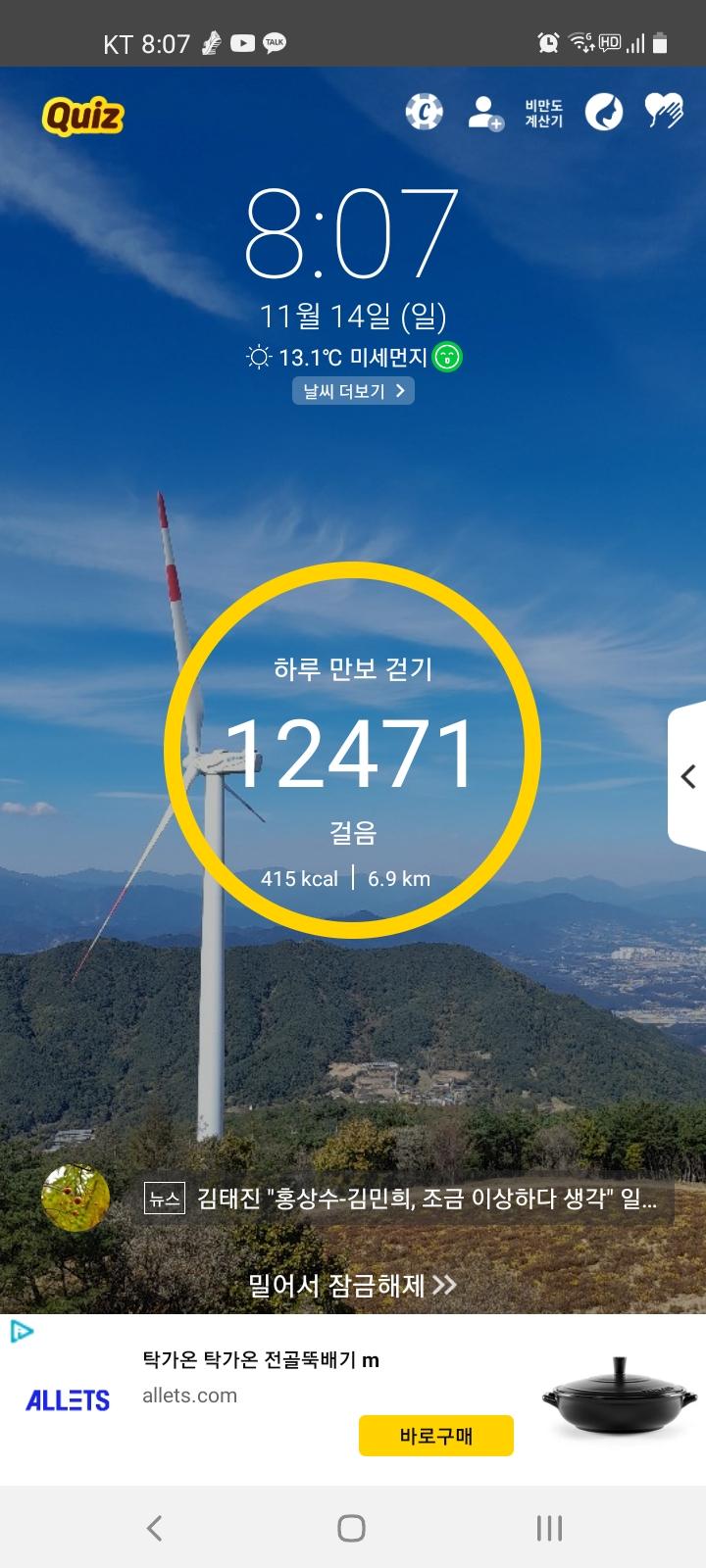Tap the cash coin icon
The image size is (706, 1568).
tap(424, 113)
